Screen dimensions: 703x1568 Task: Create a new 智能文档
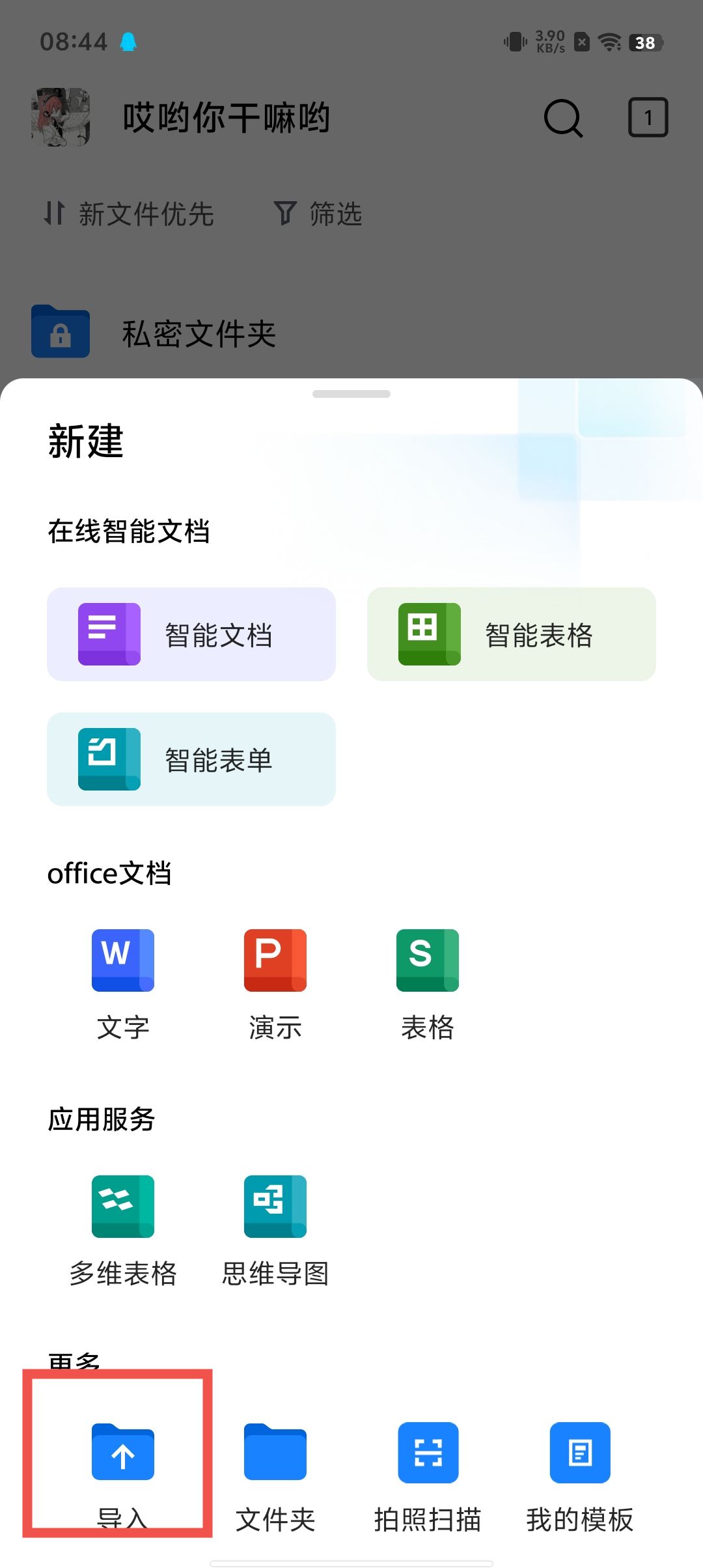tap(191, 634)
